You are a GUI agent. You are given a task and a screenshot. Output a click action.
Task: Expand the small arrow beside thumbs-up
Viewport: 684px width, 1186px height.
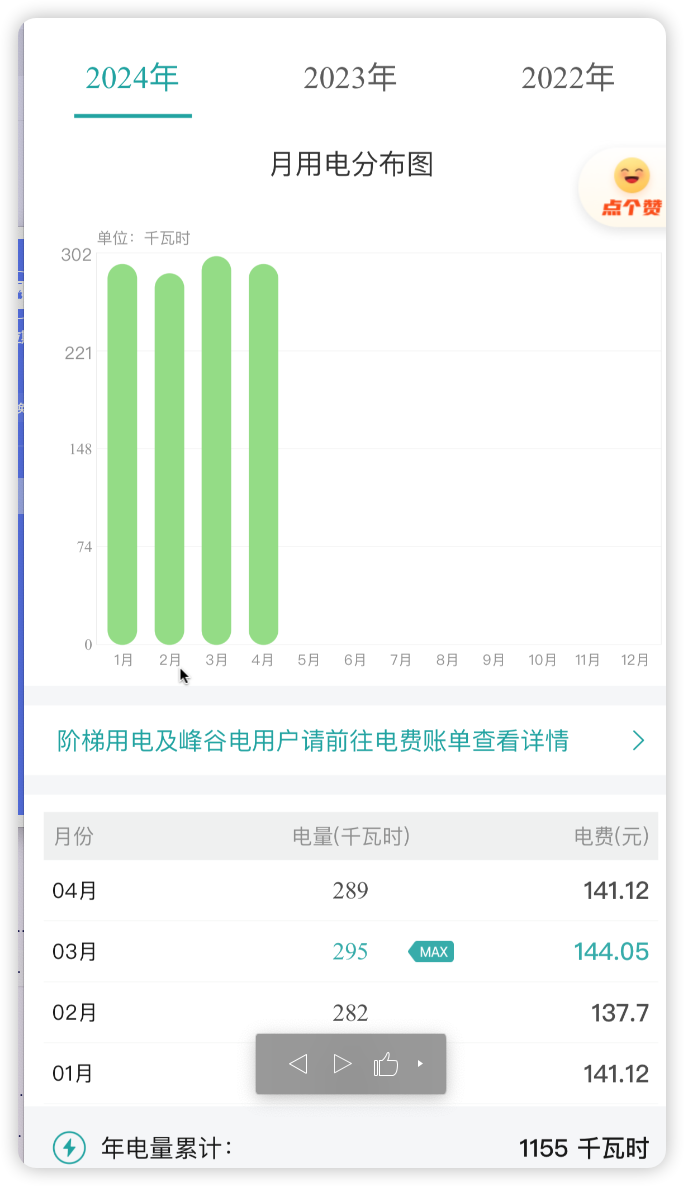tap(421, 1063)
